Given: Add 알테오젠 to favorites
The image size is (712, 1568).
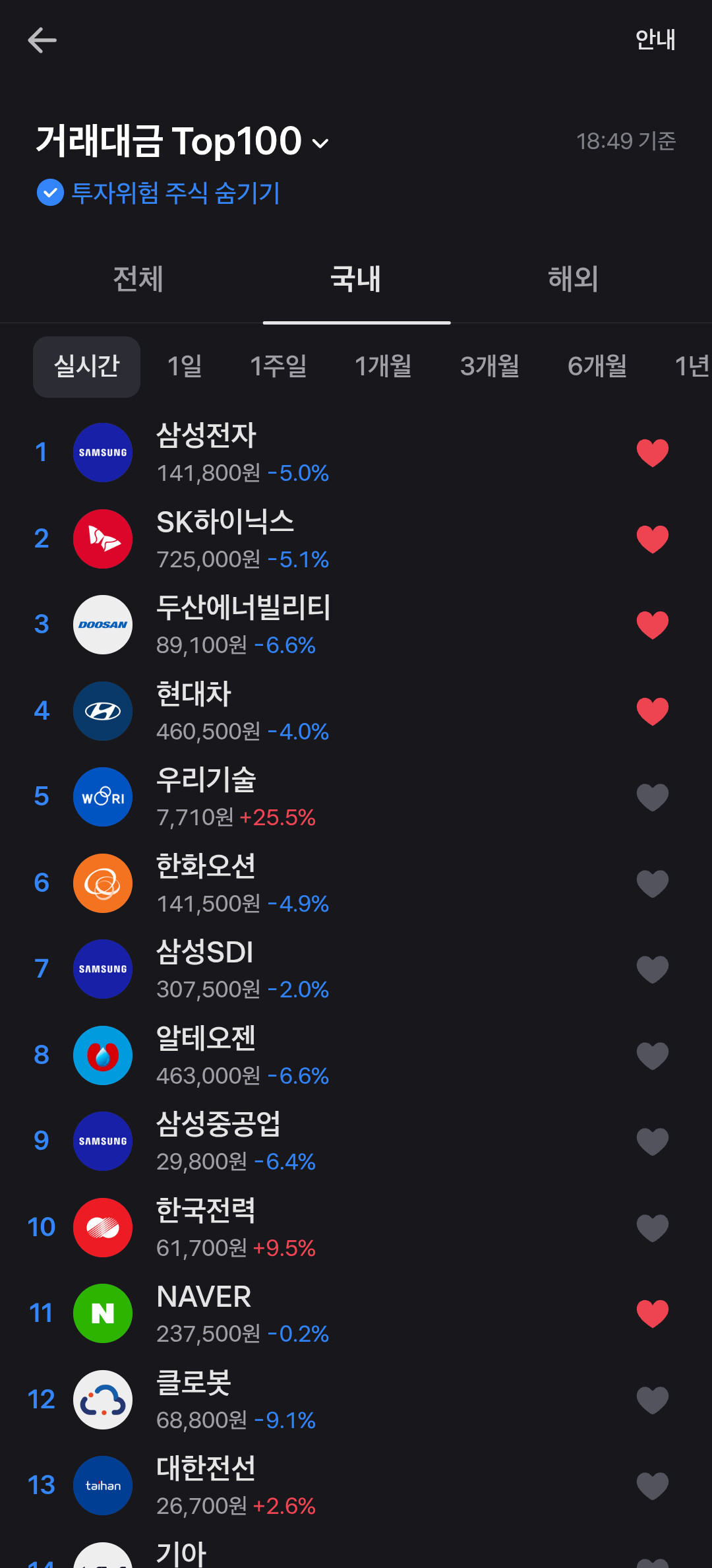Looking at the screenshot, I should [652, 1055].
